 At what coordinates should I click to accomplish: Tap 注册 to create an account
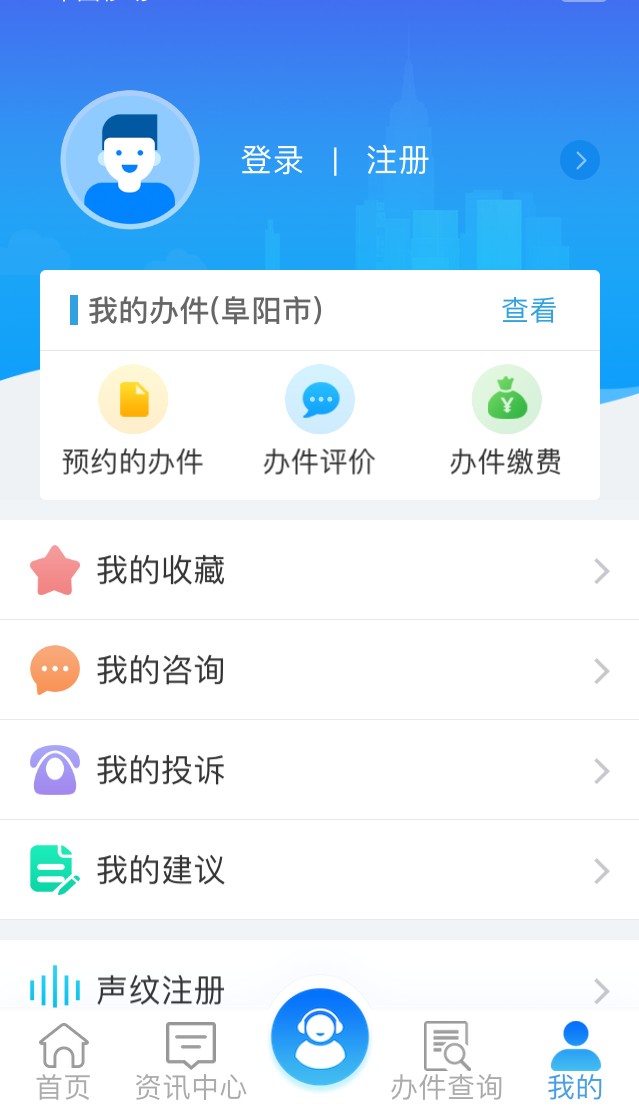(x=397, y=160)
